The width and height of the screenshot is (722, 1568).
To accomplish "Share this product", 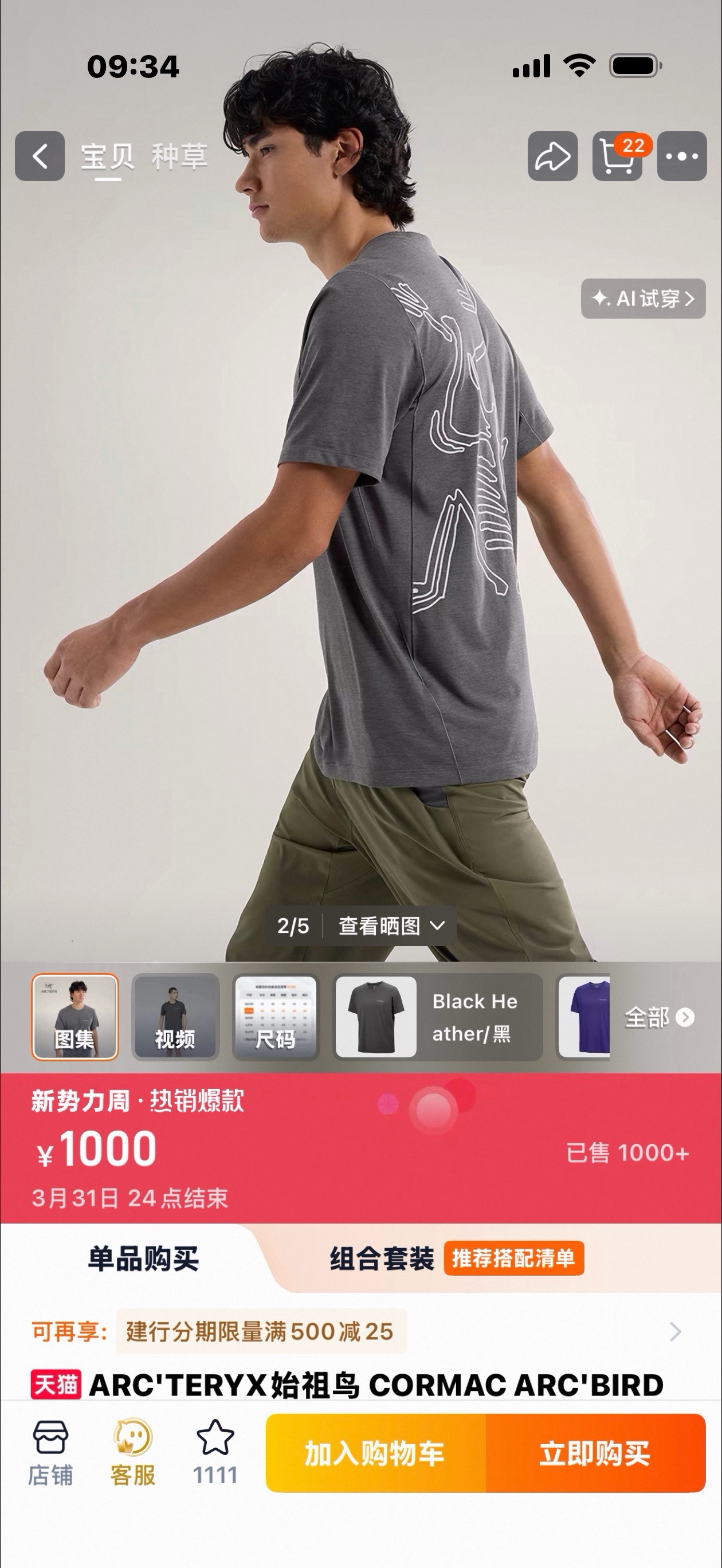I will pyautogui.click(x=552, y=156).
